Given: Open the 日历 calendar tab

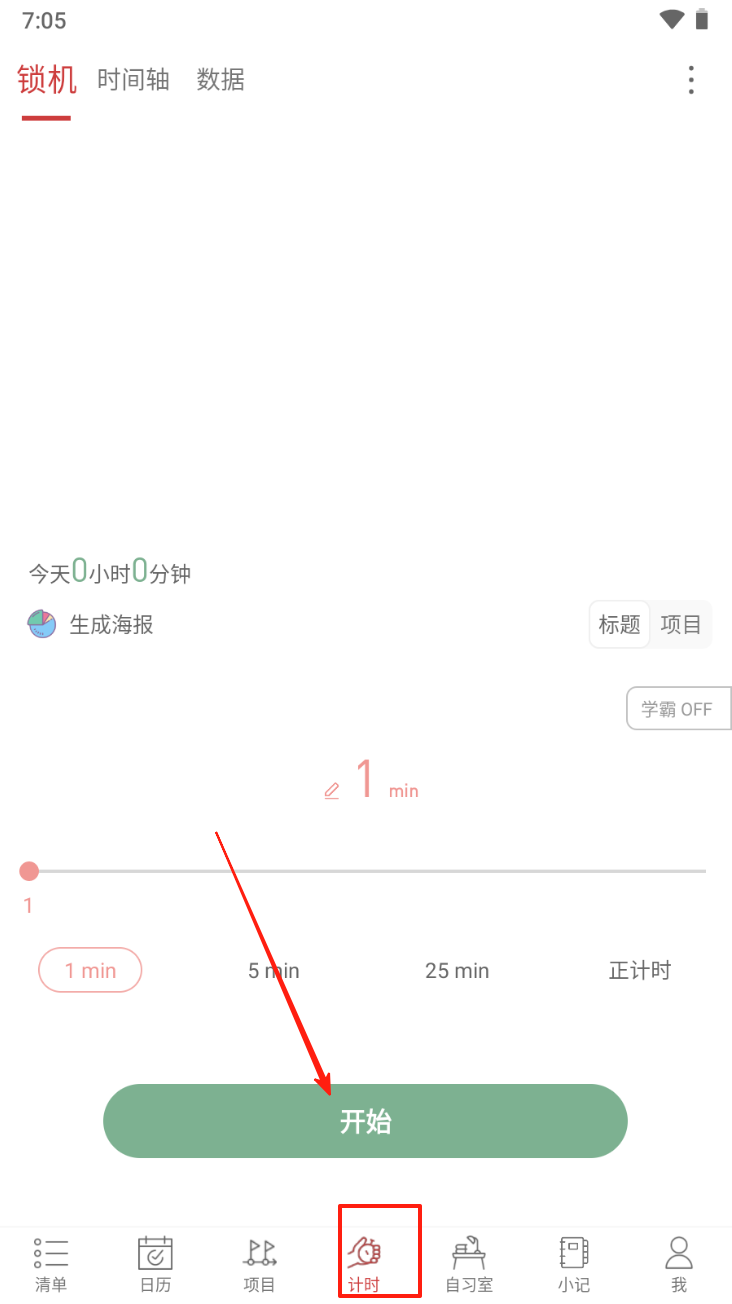Looking at the screenshot, I should 155,1264.
